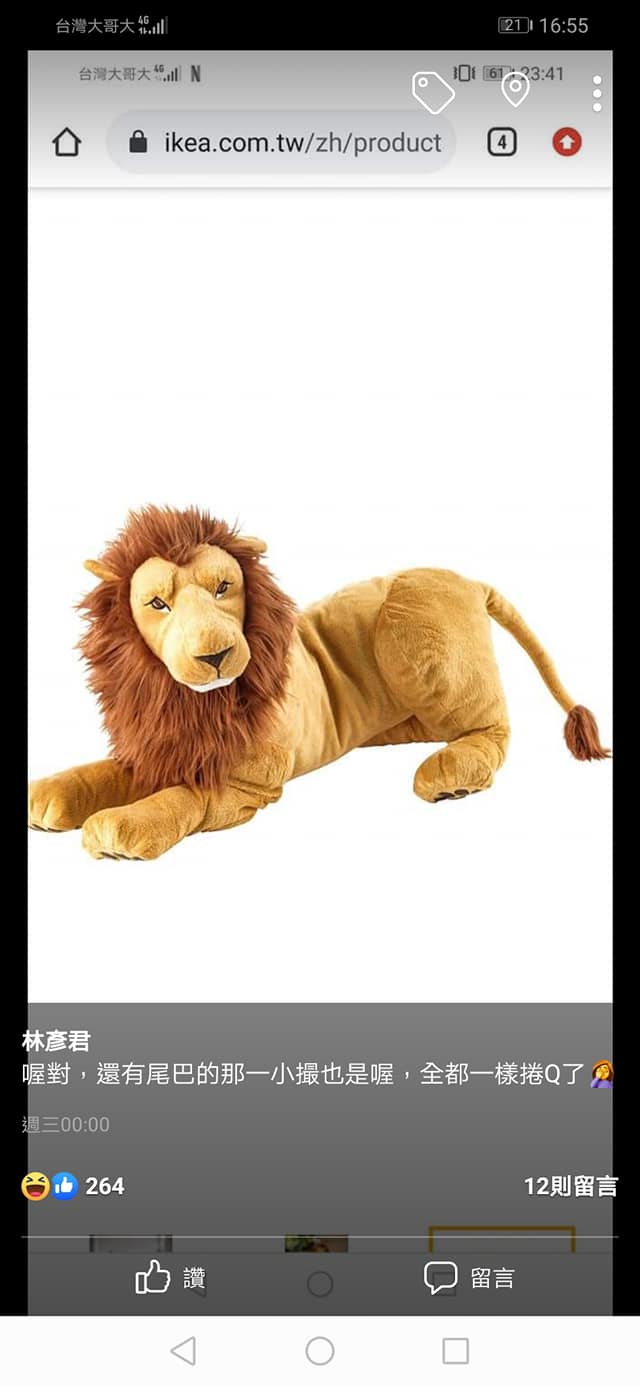Open the photo tag icon
Image resolution: width=640 pixels, height=1386 pixels.
(433, 93)
